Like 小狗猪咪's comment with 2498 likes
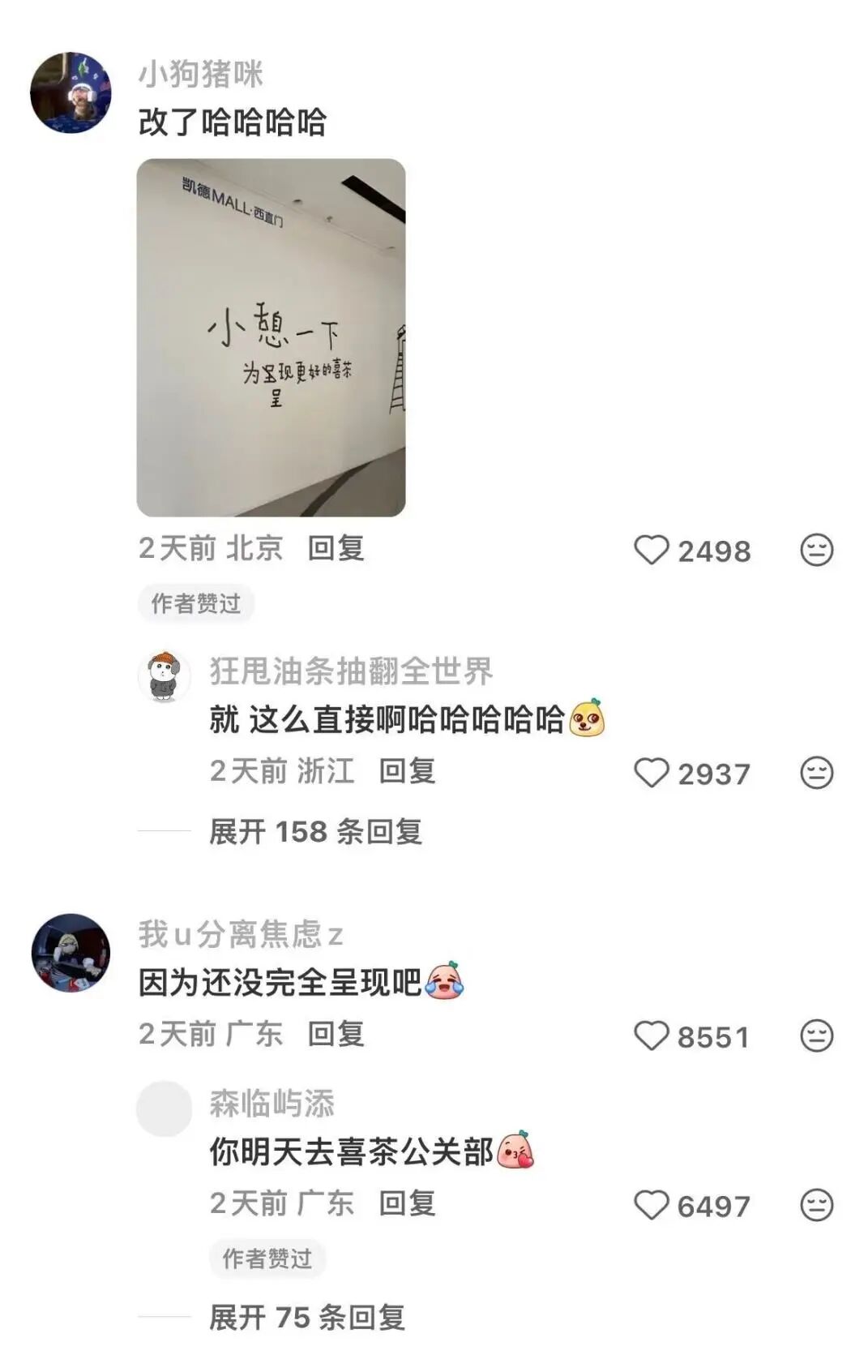The width and height of the screenshot is (868, 1372). [x=651, y=551]
